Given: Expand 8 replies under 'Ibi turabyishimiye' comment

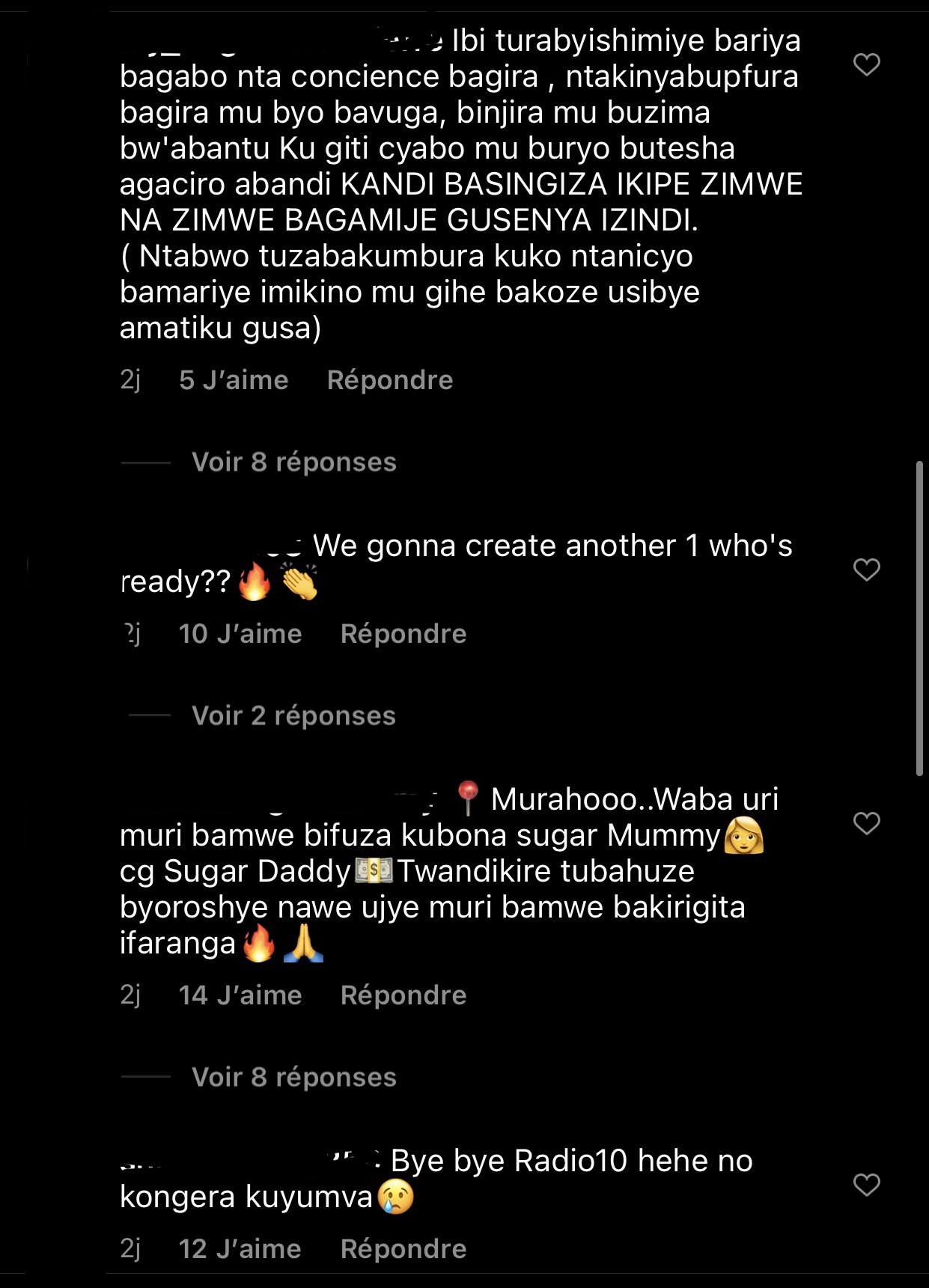Looking at the screenshot, I should click(x=293, y=463).
